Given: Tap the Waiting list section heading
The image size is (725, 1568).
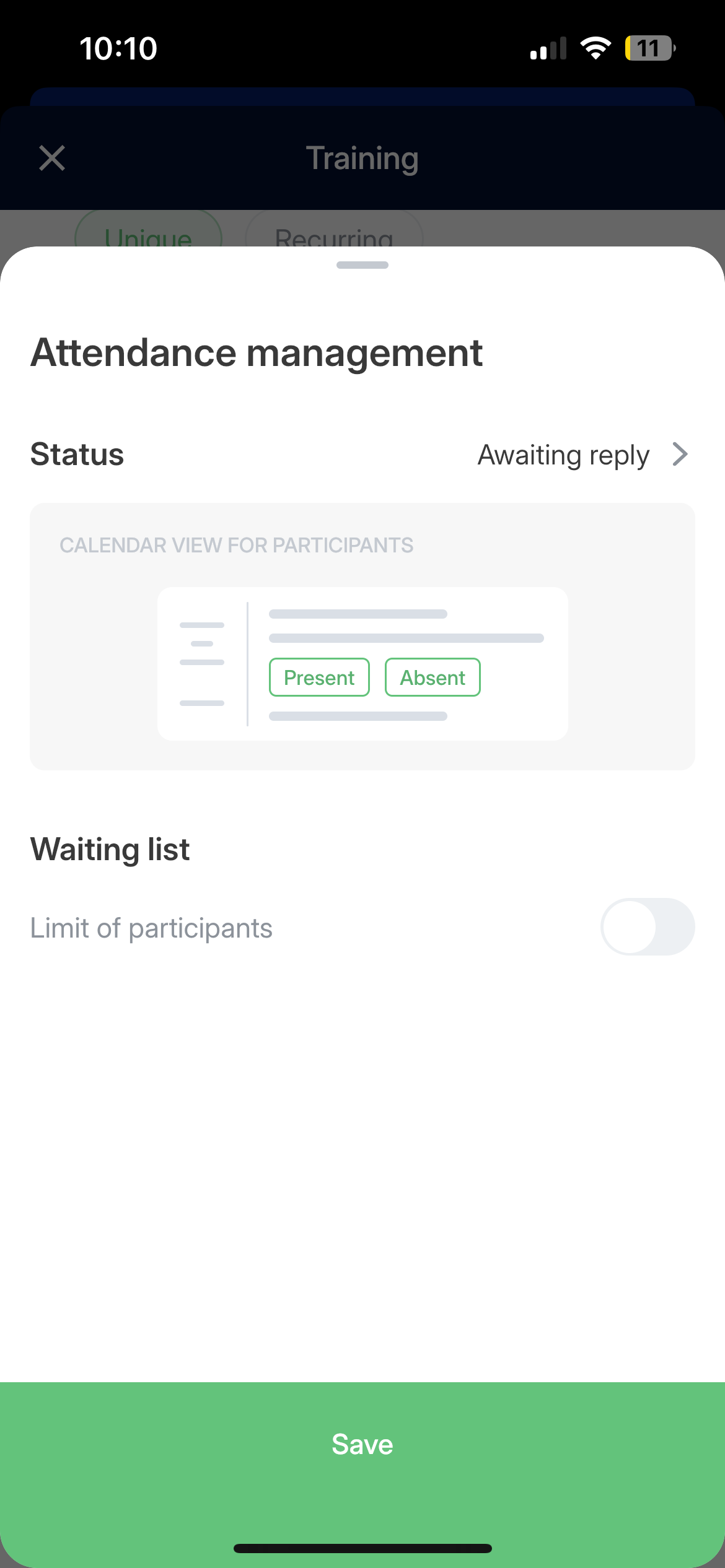Looking at the screenshot, I should pos(110,848).
